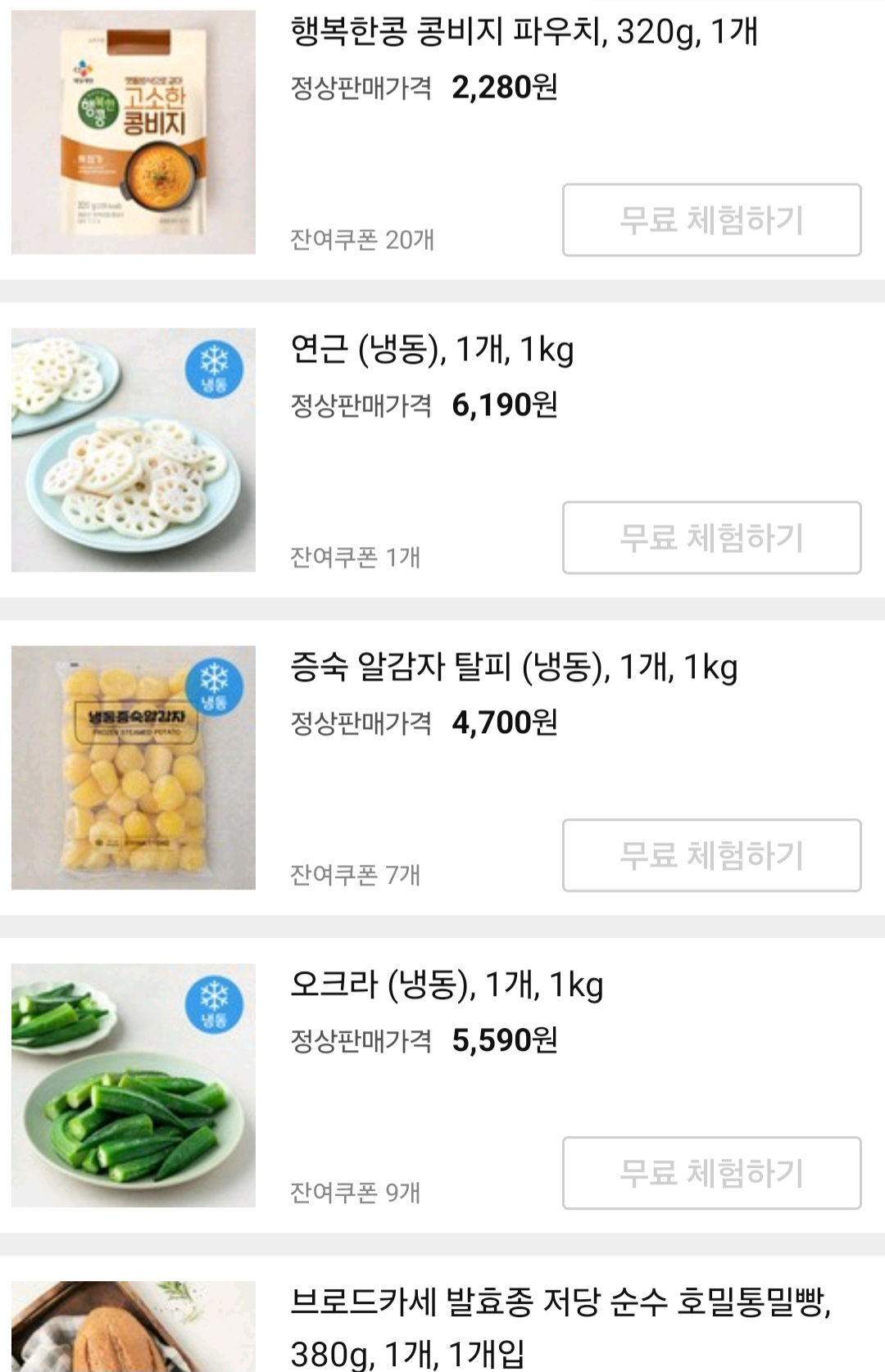Open the 브로드카세 호밀통밀빵 product image
Screen dimensions: 885x1372
click(x=134, y=1327)
